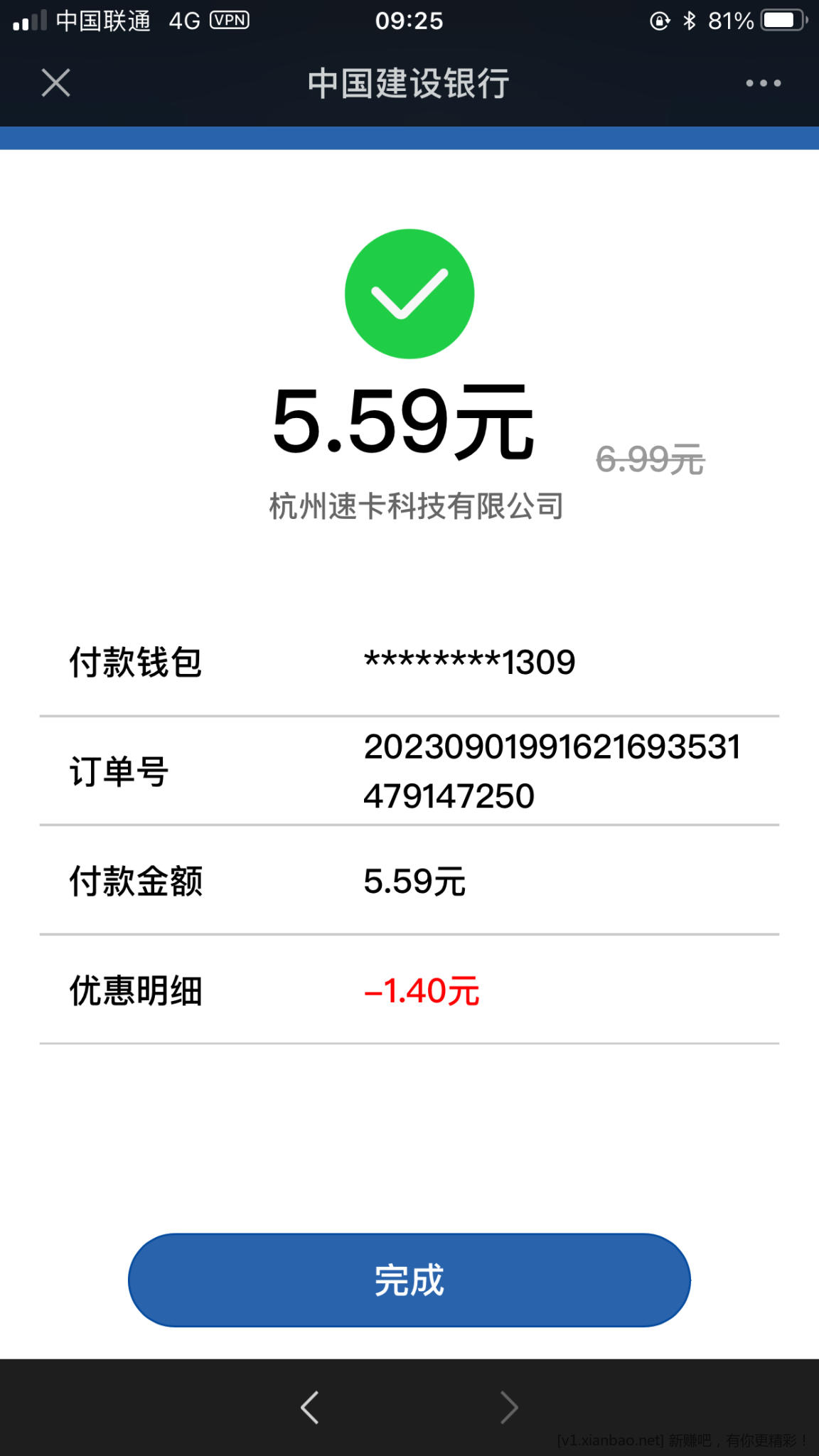
Task: Close the China Construction Bank page
Action: tap(55, 83)
